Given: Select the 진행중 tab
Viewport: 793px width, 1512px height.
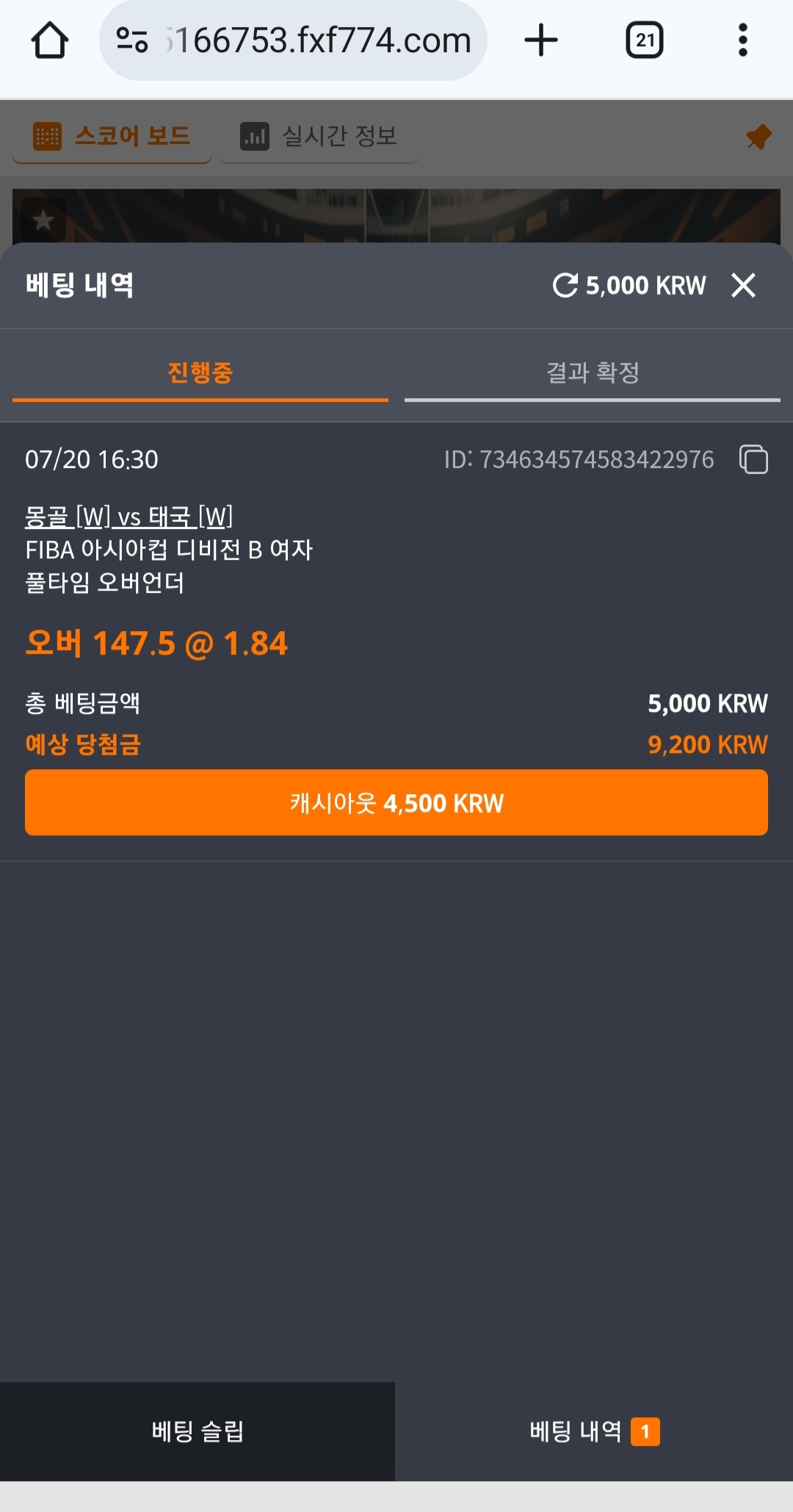Looking at the screenshot, I should (x=200, y=372).
